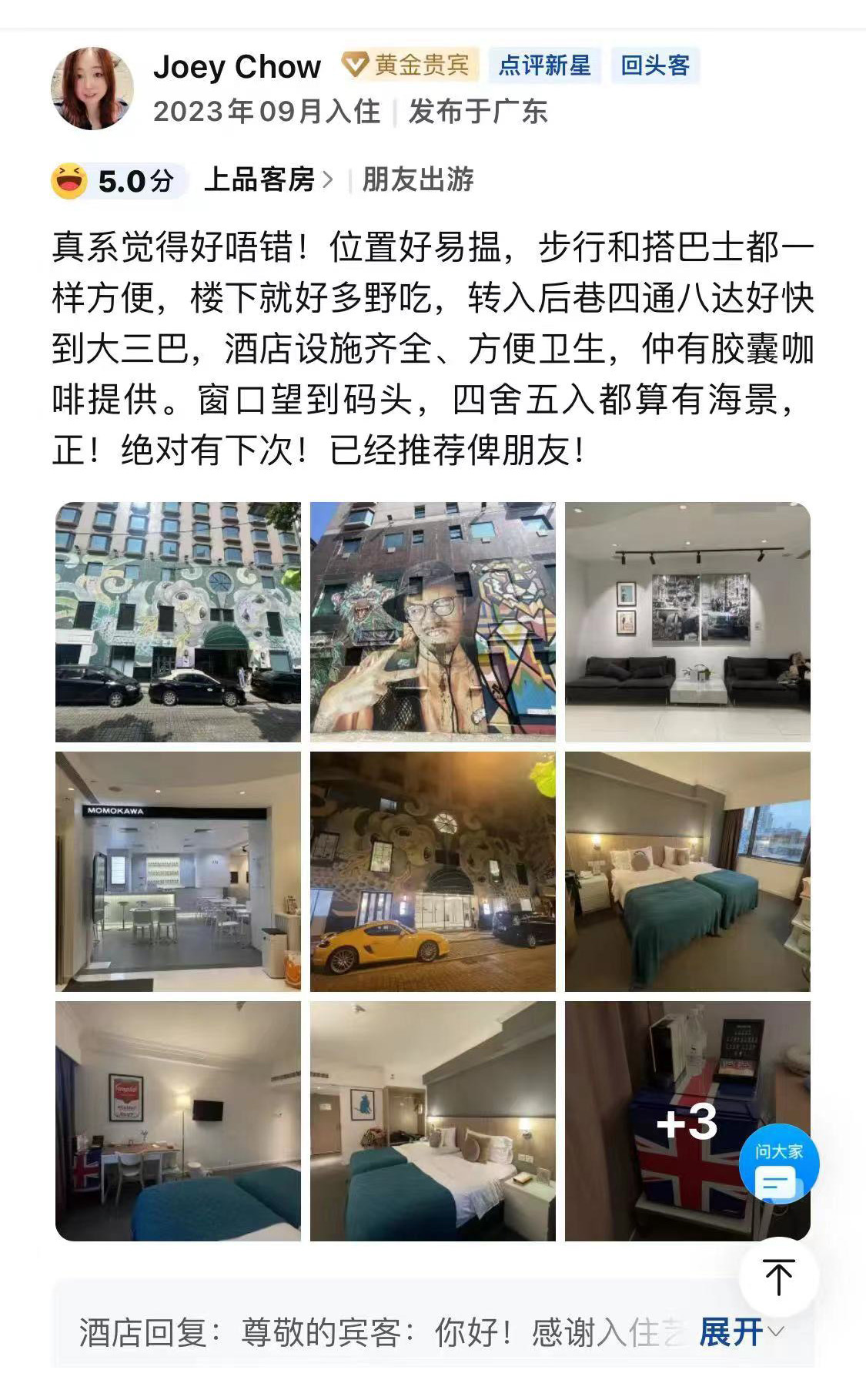Open Joey Chow's profile avatar
Viewport: 866px width, 1400px height.
click(x=92, y=89)
